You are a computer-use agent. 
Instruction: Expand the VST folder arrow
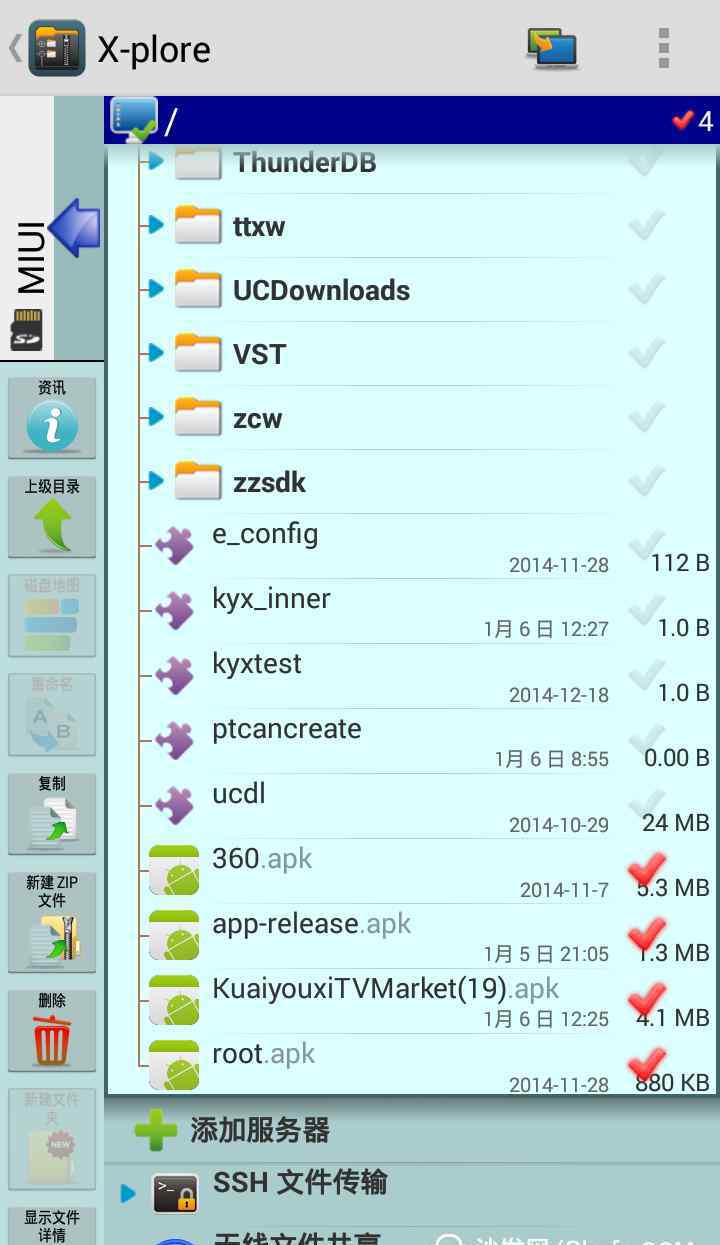(x=154, y=353)
